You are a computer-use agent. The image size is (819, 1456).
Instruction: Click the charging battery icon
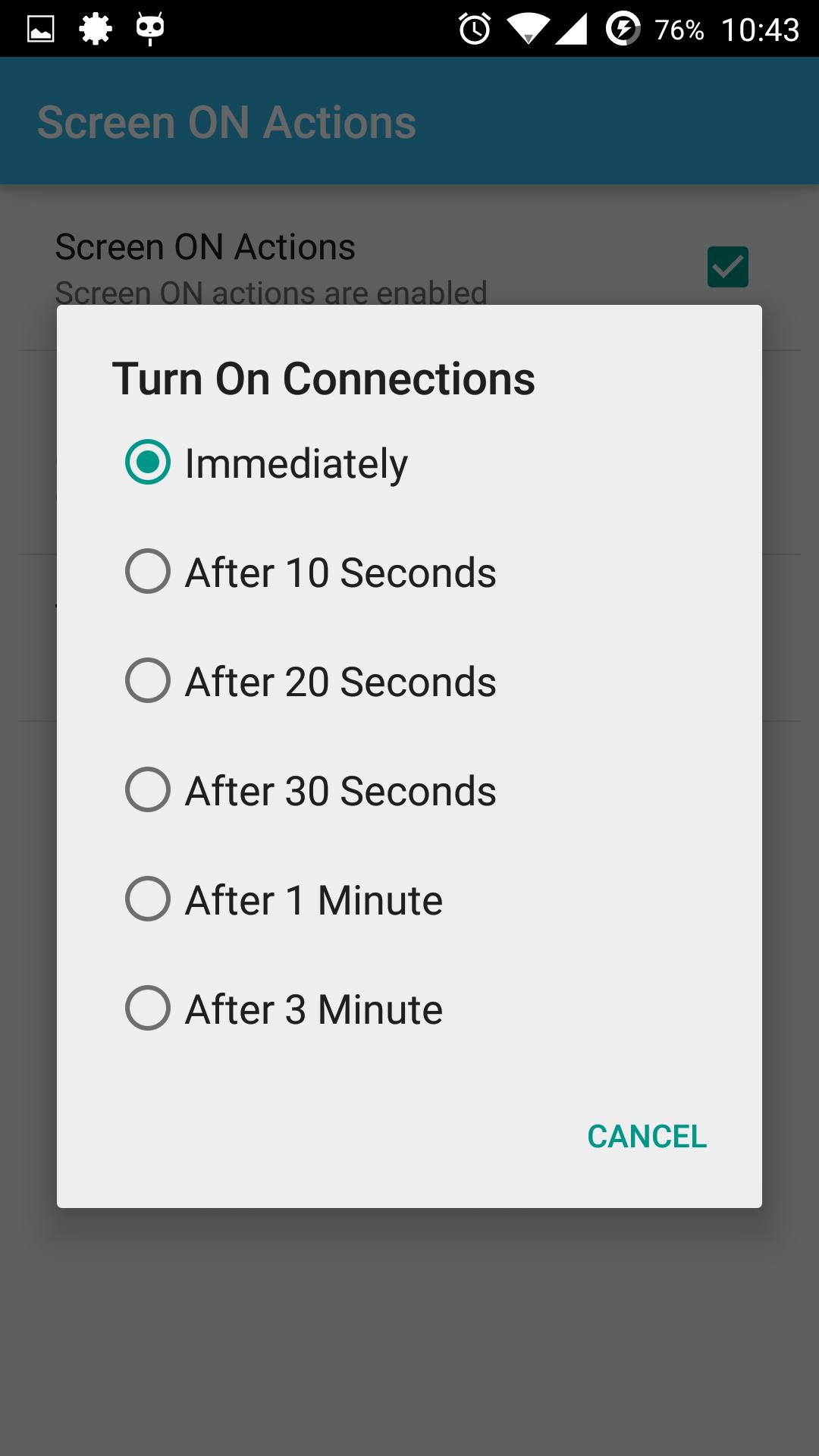[622, 27]
